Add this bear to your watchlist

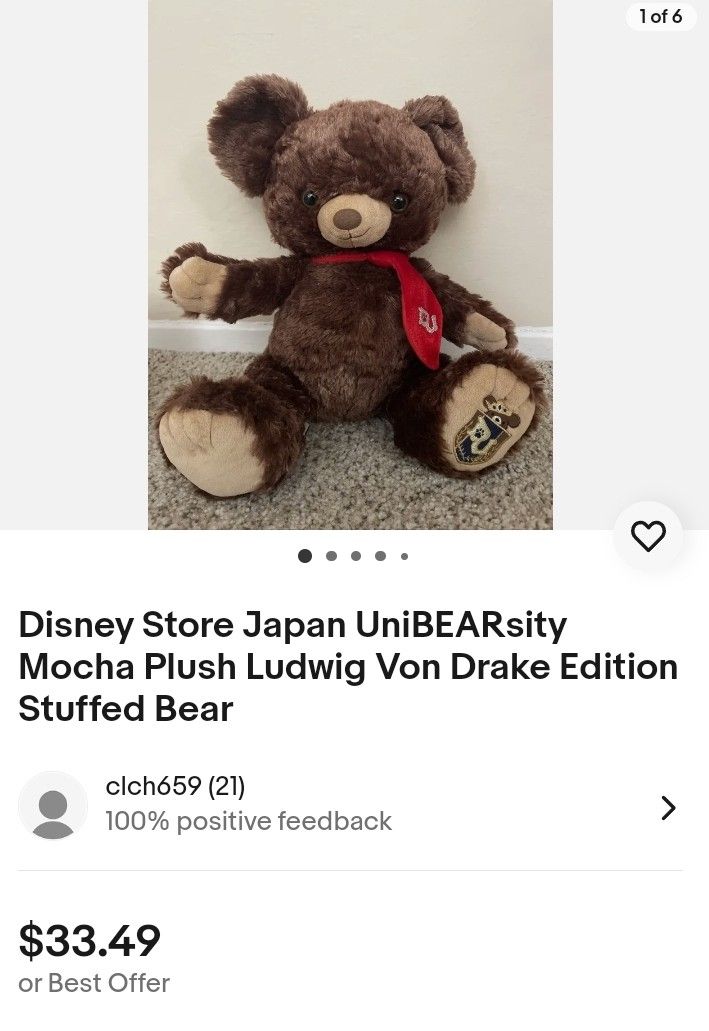tap(648, 537)
